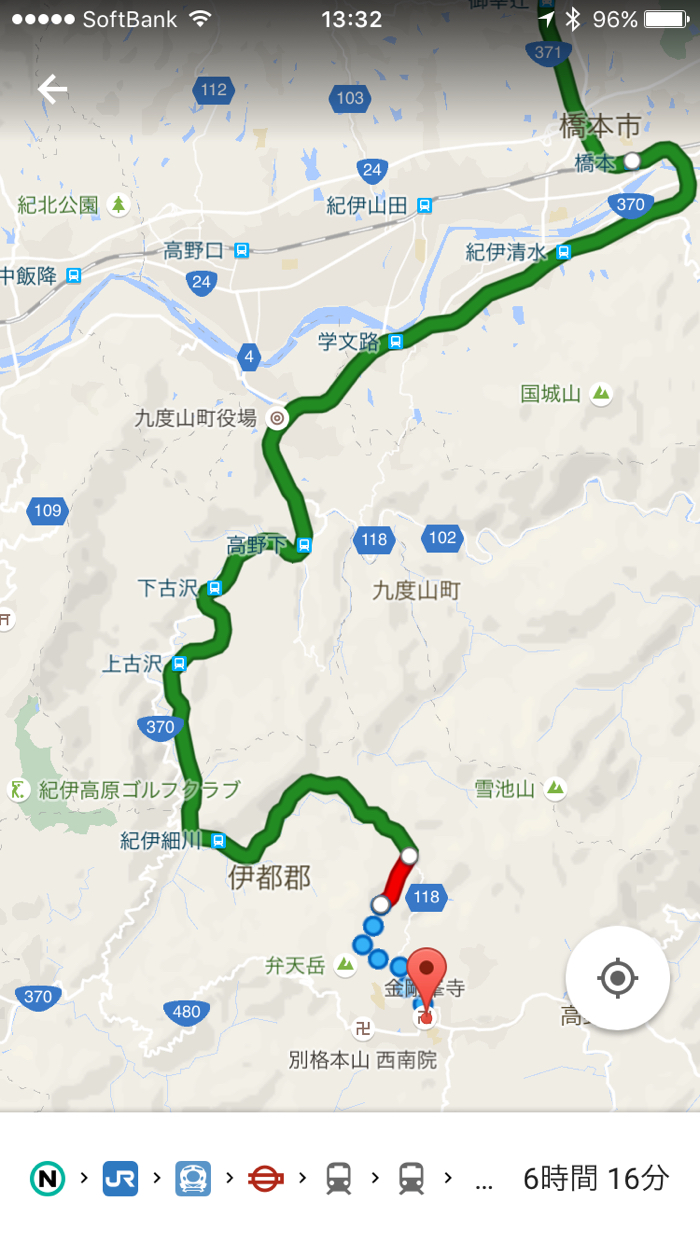The image size is (700, 1245).
Task: Tap the 下古沢 station marker
Action: pos(214,588)
